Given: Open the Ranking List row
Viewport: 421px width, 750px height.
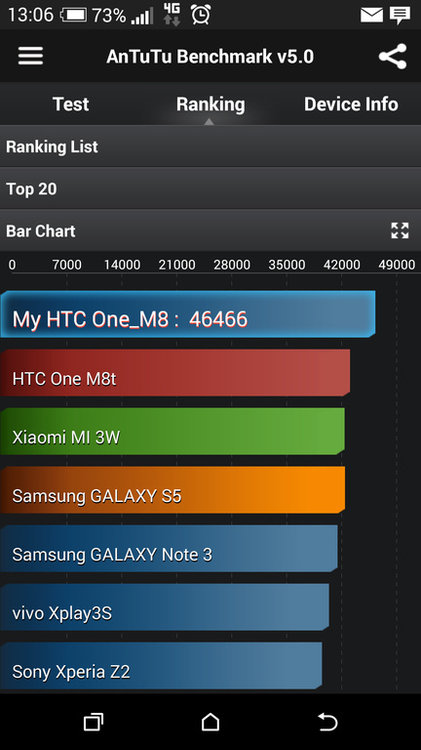Looking at the screenshot, I should [210, 146].
